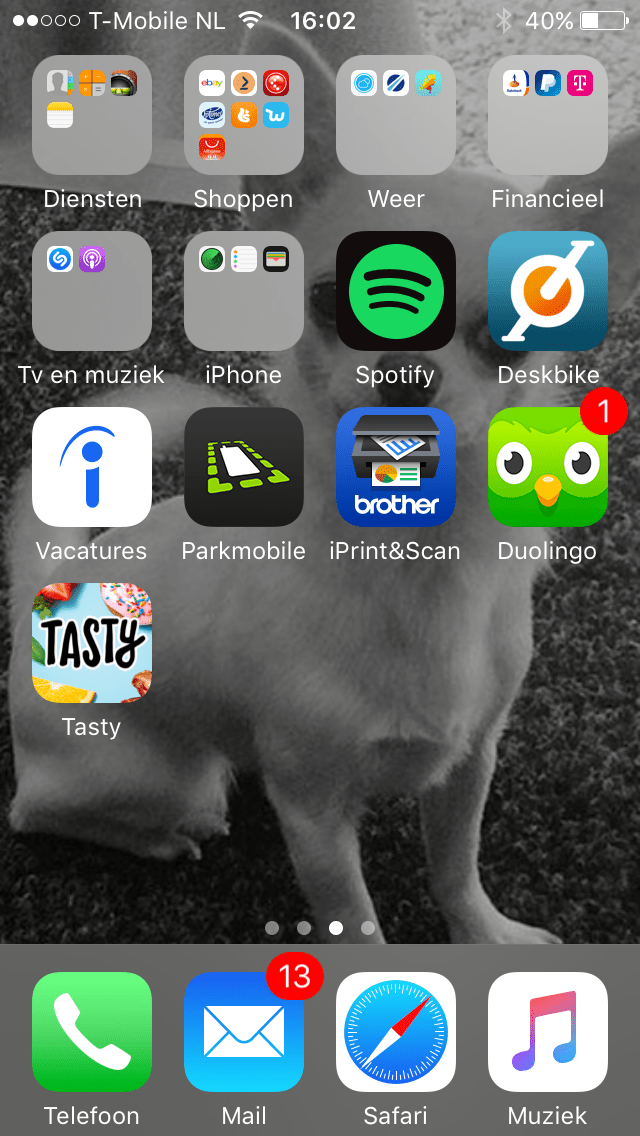Open Duolingo with one notification
This screenshot has width=640, height=1136.
[x=548, y=467]
